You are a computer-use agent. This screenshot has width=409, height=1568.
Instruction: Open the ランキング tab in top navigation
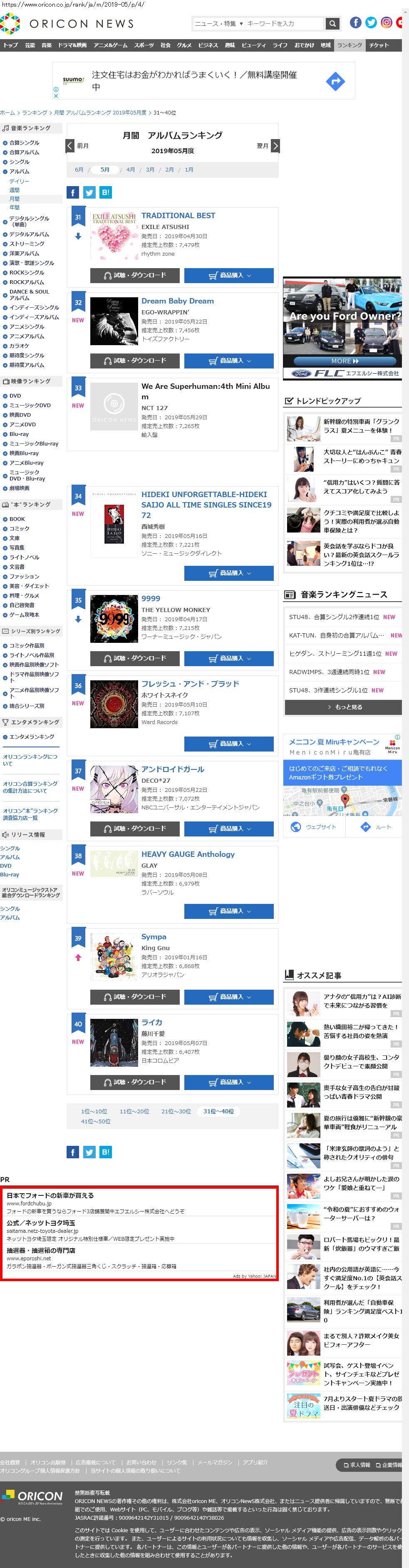350,45
